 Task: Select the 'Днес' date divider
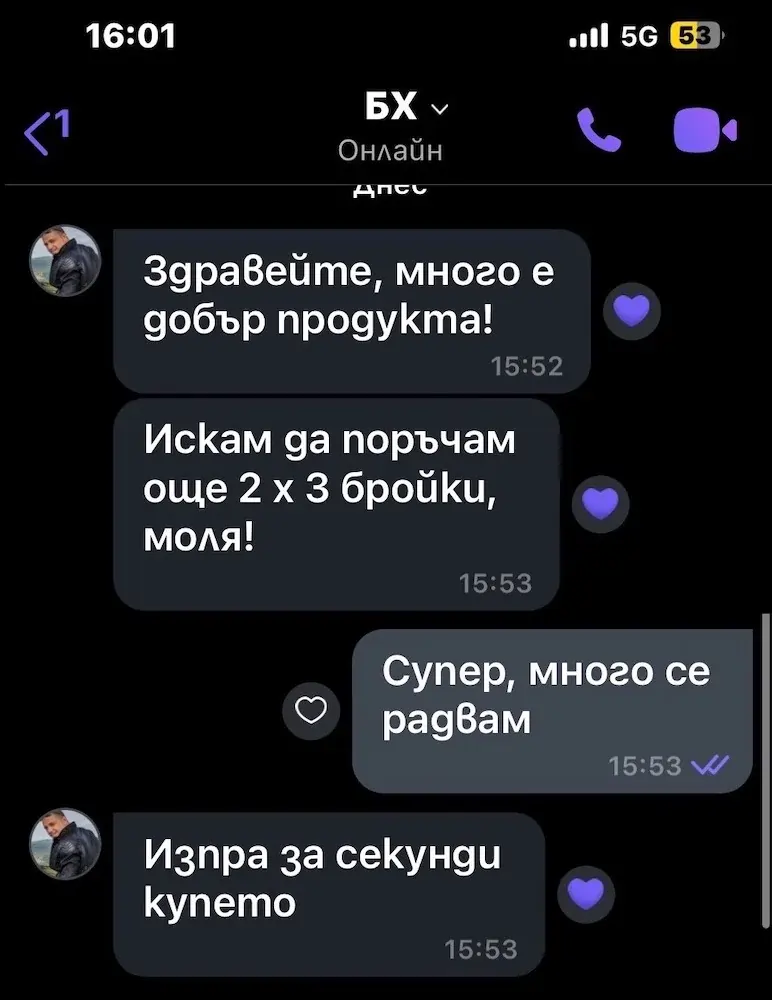tap(388, 185)
